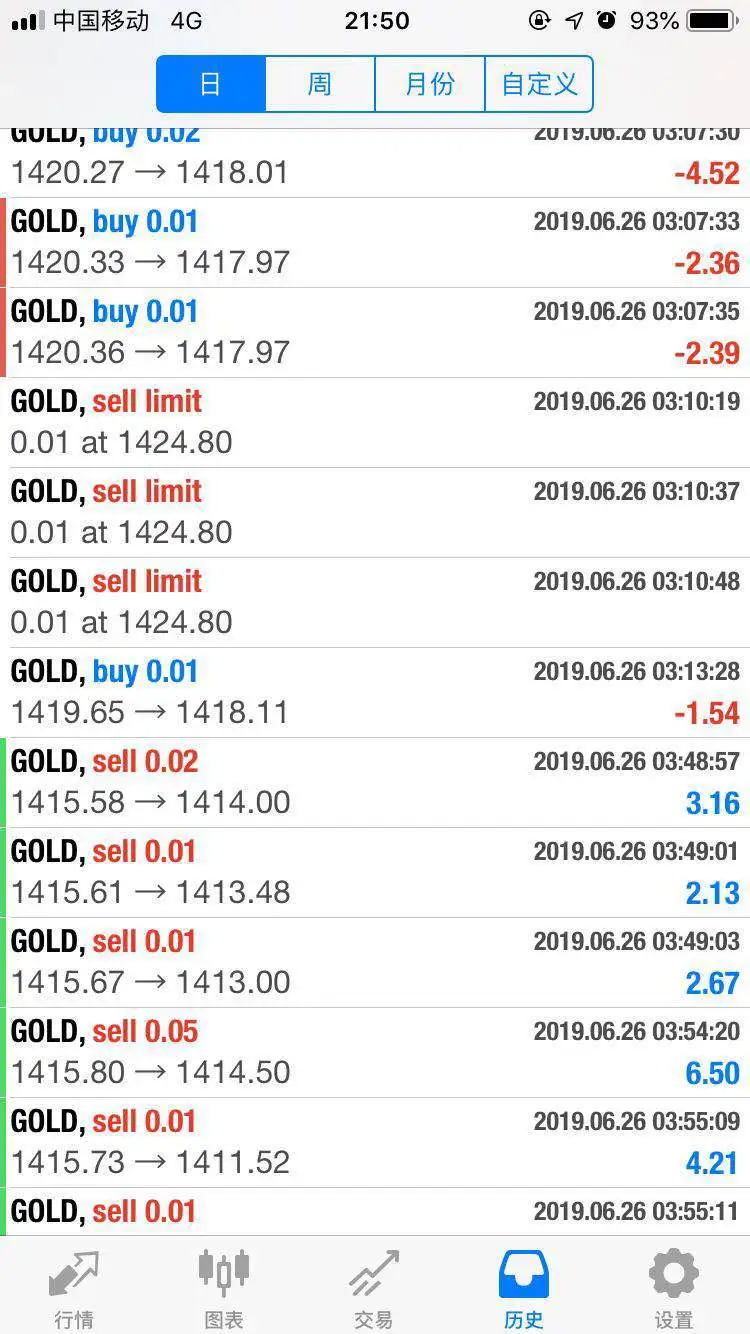Viewport: 750px width, 1334px height.
Task: Expand the GOLD buy trade with -2.36 loss
Action: coord(375,243)
